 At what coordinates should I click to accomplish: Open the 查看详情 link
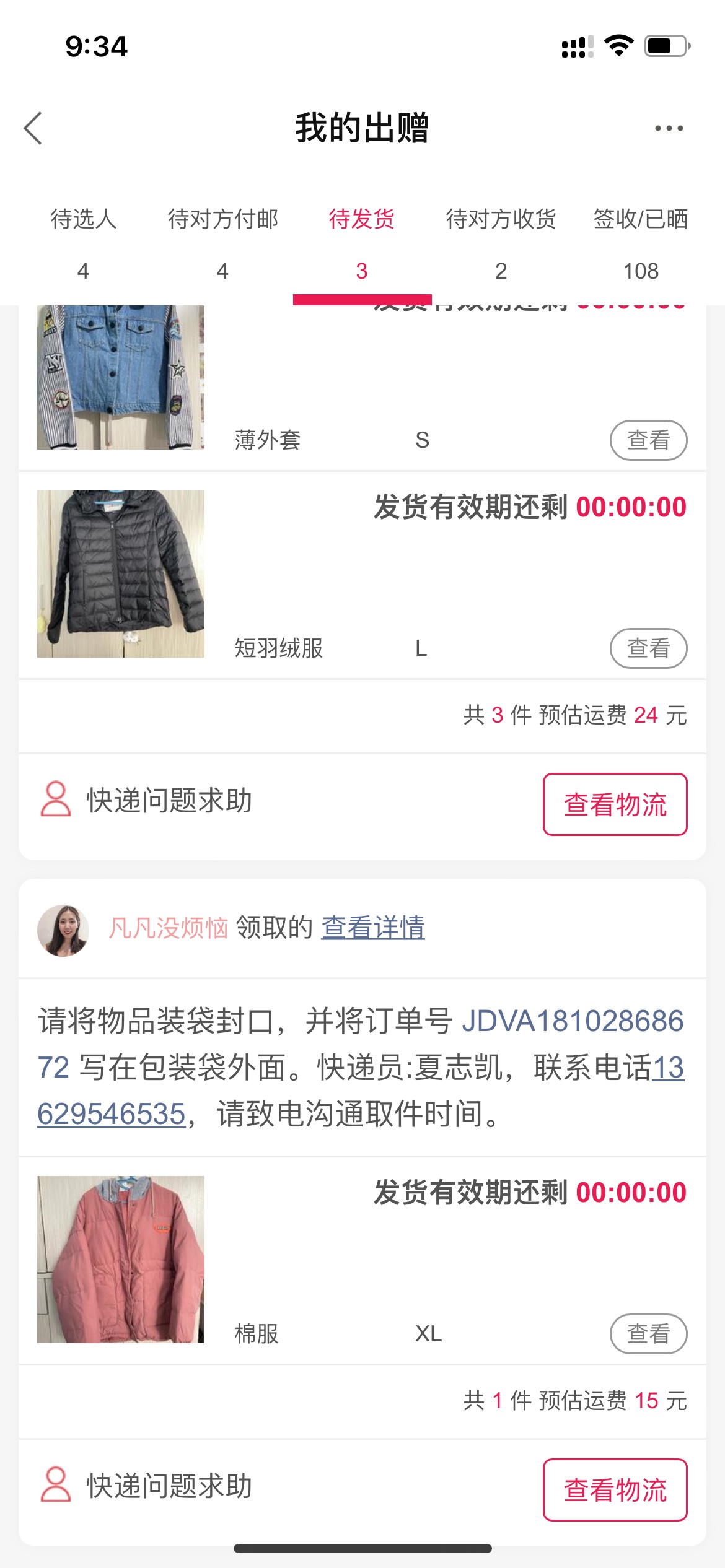pyautogui.click(x=373, y=928)
